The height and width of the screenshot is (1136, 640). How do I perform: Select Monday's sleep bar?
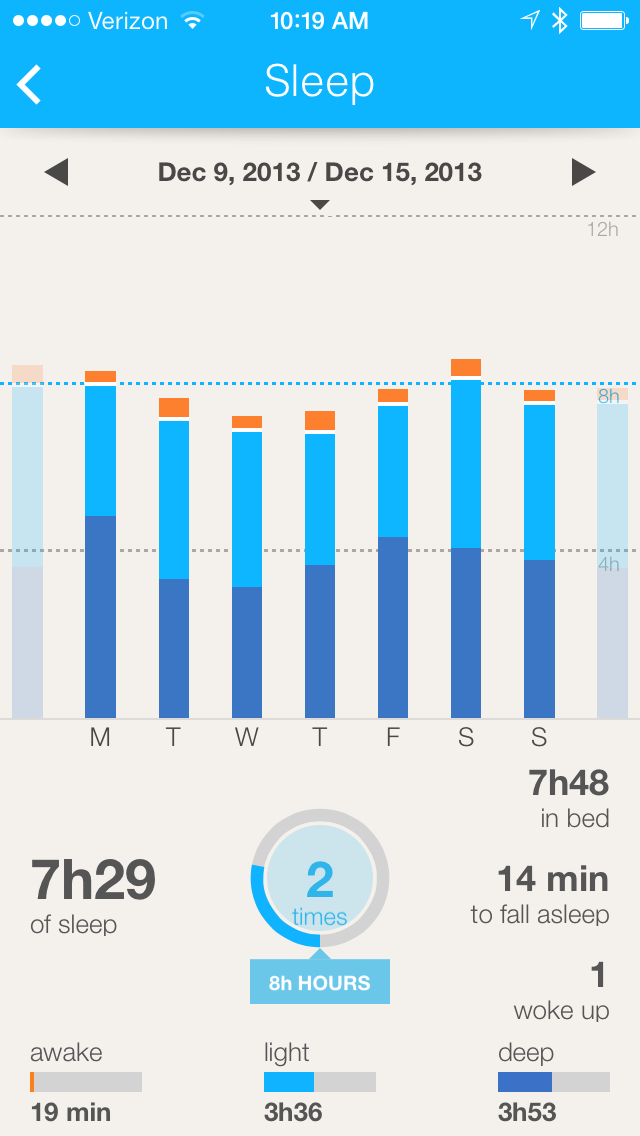[x=100, y=545]
